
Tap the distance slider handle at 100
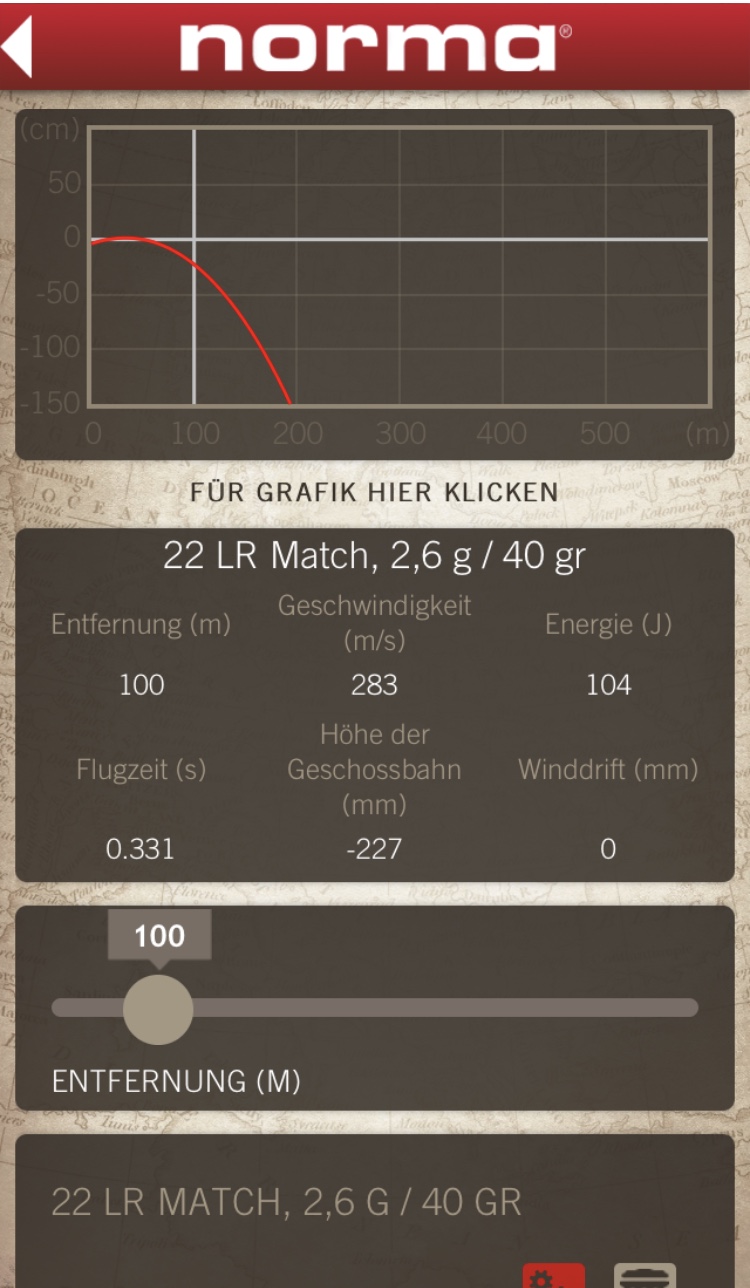point(158,1008)
